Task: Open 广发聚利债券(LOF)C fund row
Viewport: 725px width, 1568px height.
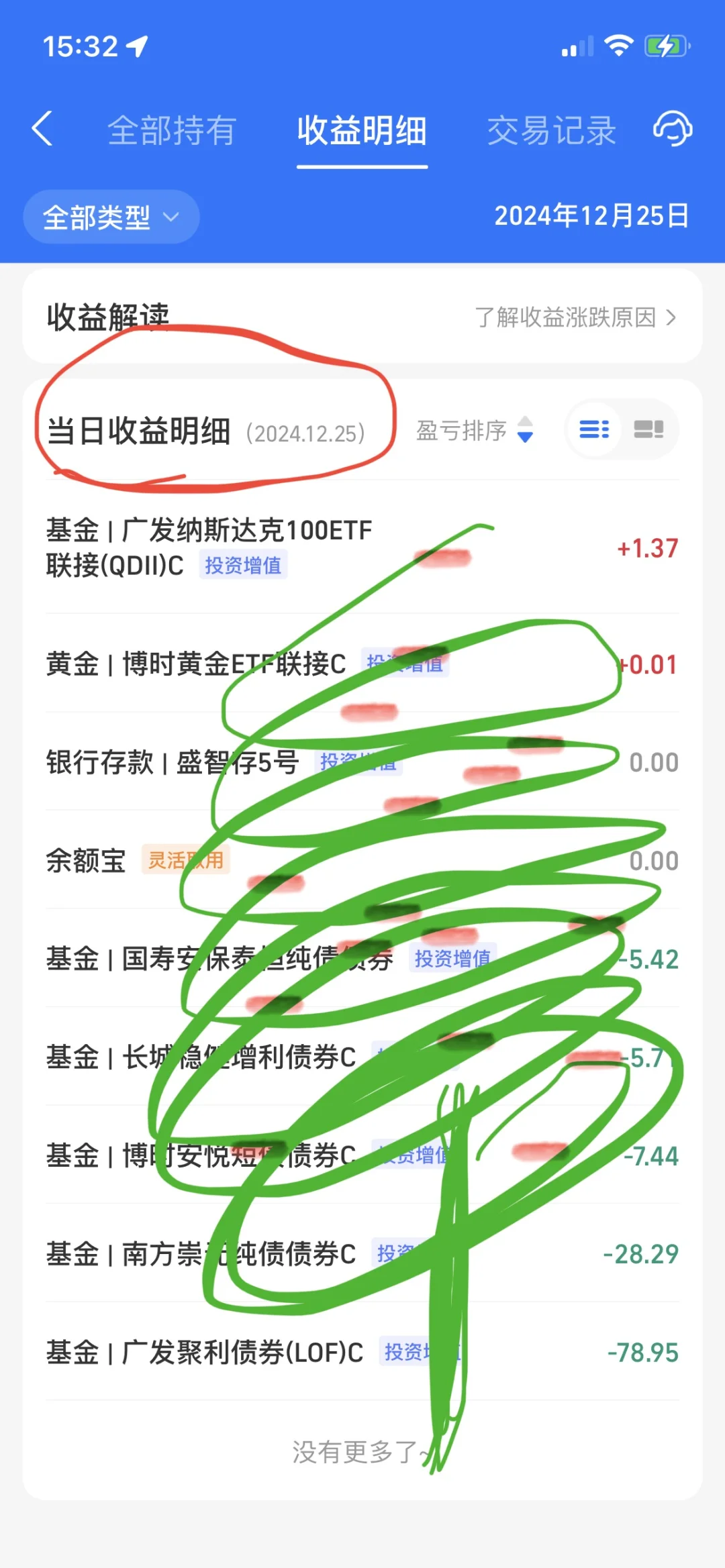Action: pyautogui.click(x=362, y=1352)
